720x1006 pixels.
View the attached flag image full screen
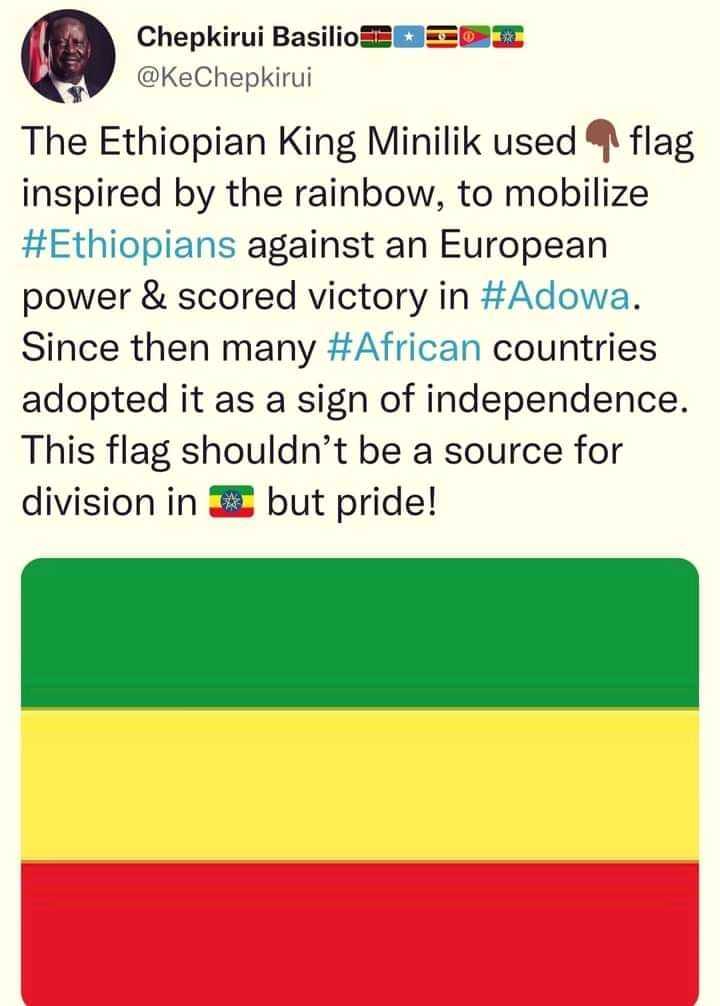tap(360, 780)
